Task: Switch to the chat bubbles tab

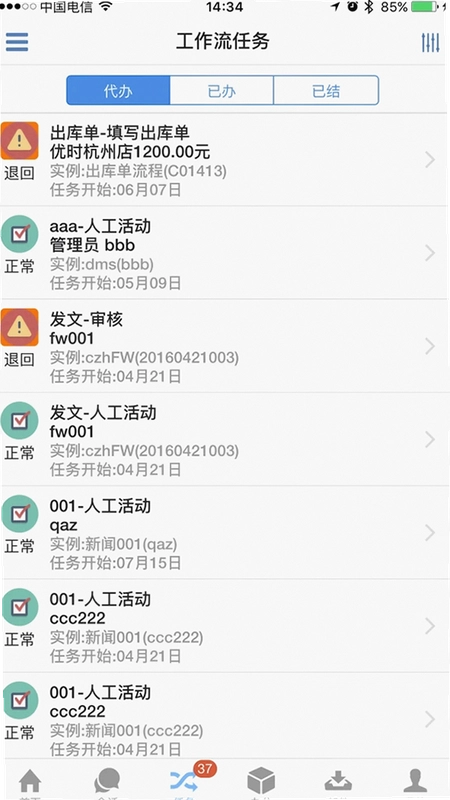Action: tap(107, 781)
